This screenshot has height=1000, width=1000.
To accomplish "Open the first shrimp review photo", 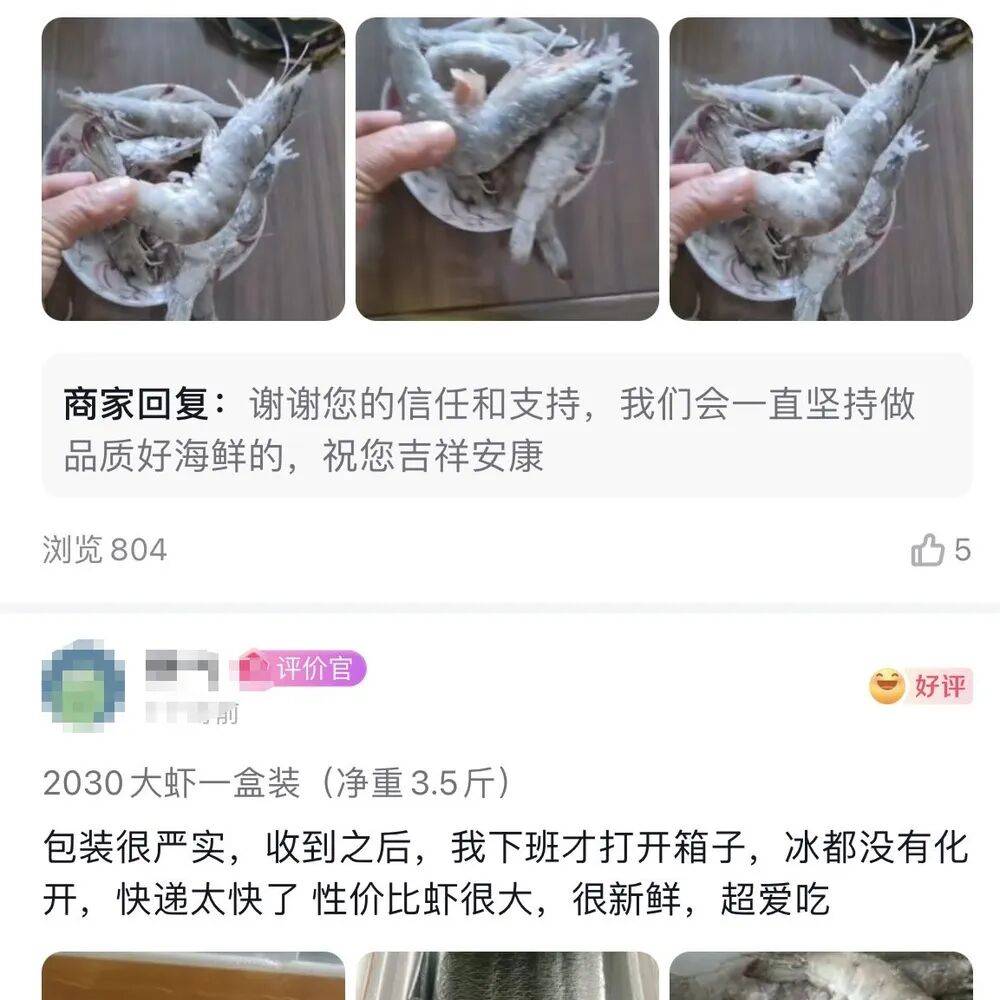I will point(193,169).
